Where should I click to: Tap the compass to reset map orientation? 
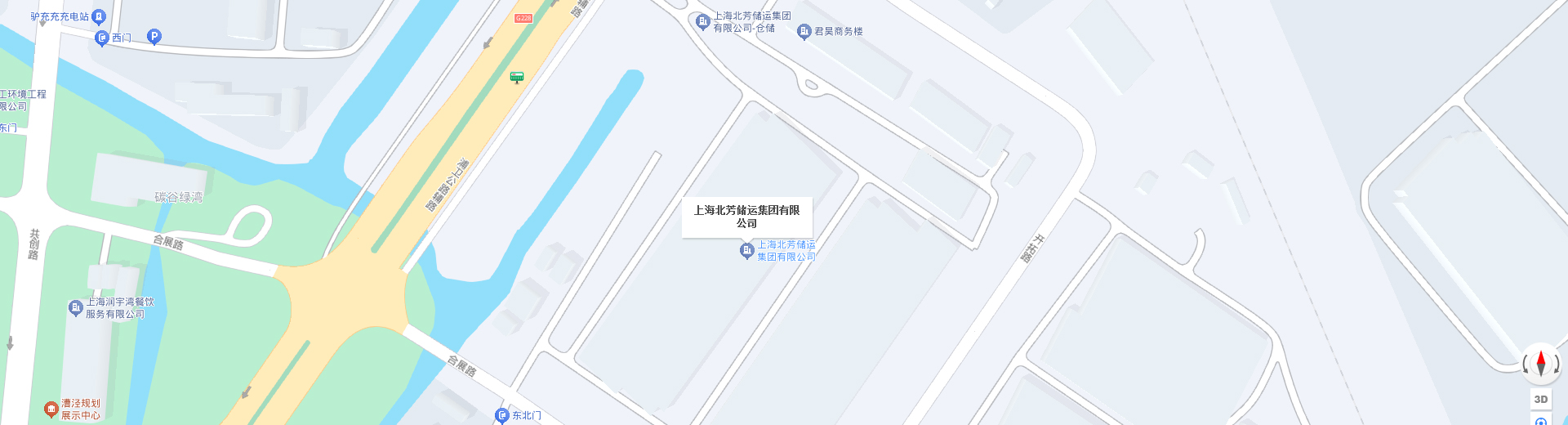coord(1541,363)
